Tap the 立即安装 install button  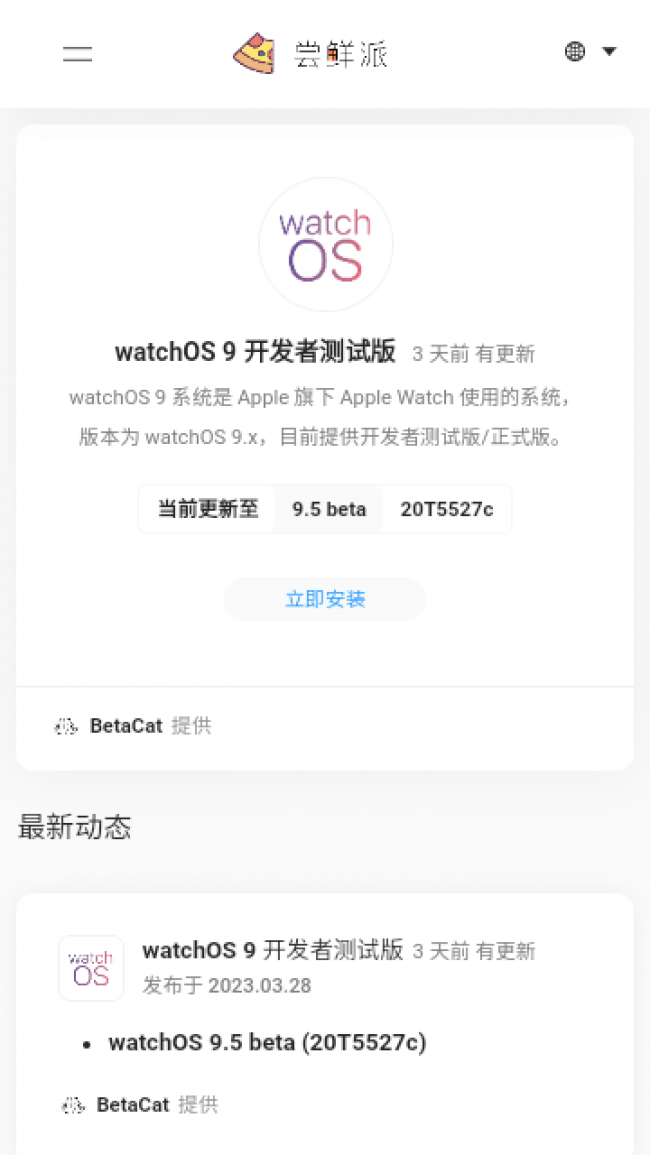[x=325, y=599]
